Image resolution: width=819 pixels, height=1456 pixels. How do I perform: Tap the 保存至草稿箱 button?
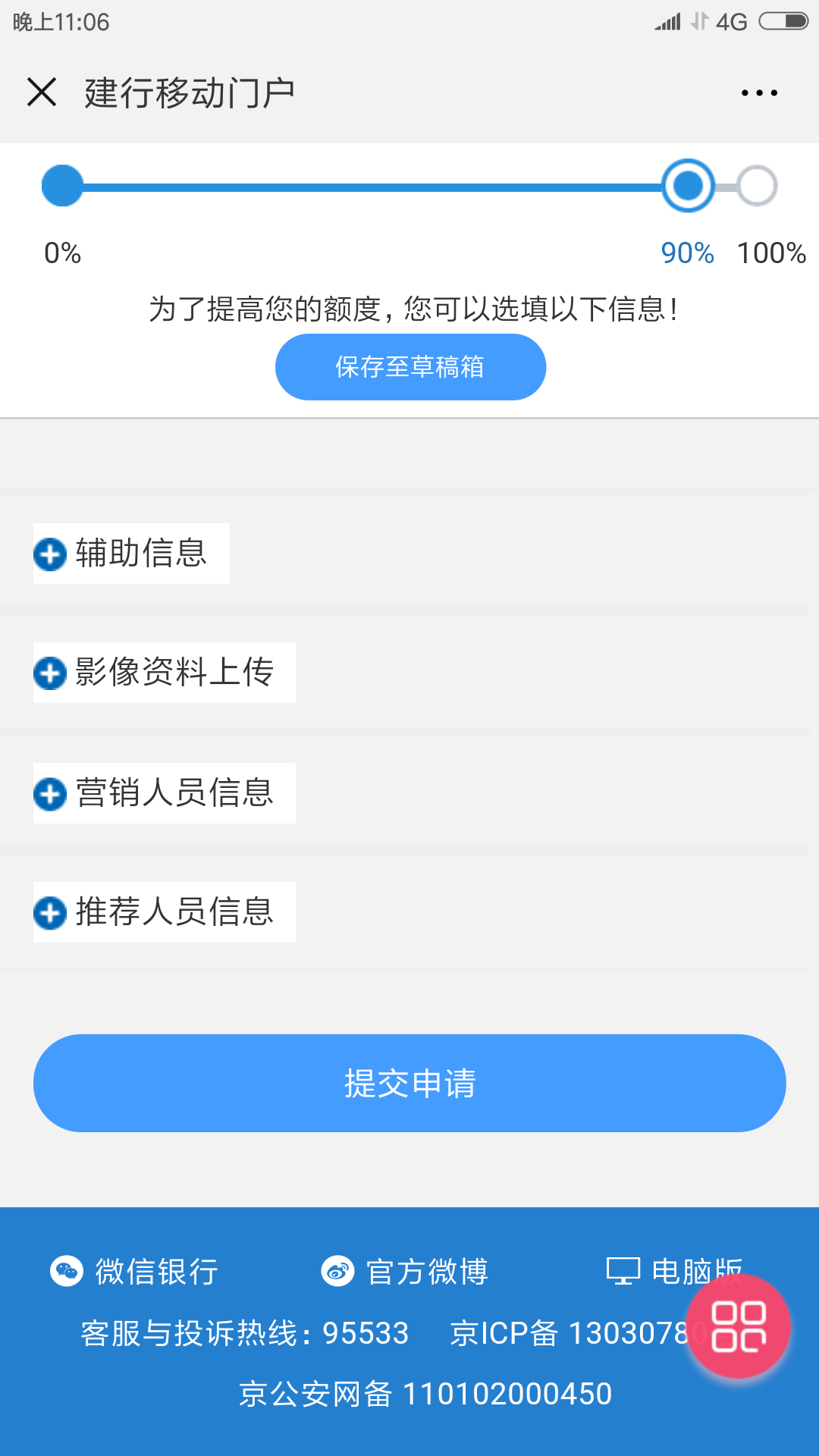(409, 366)
